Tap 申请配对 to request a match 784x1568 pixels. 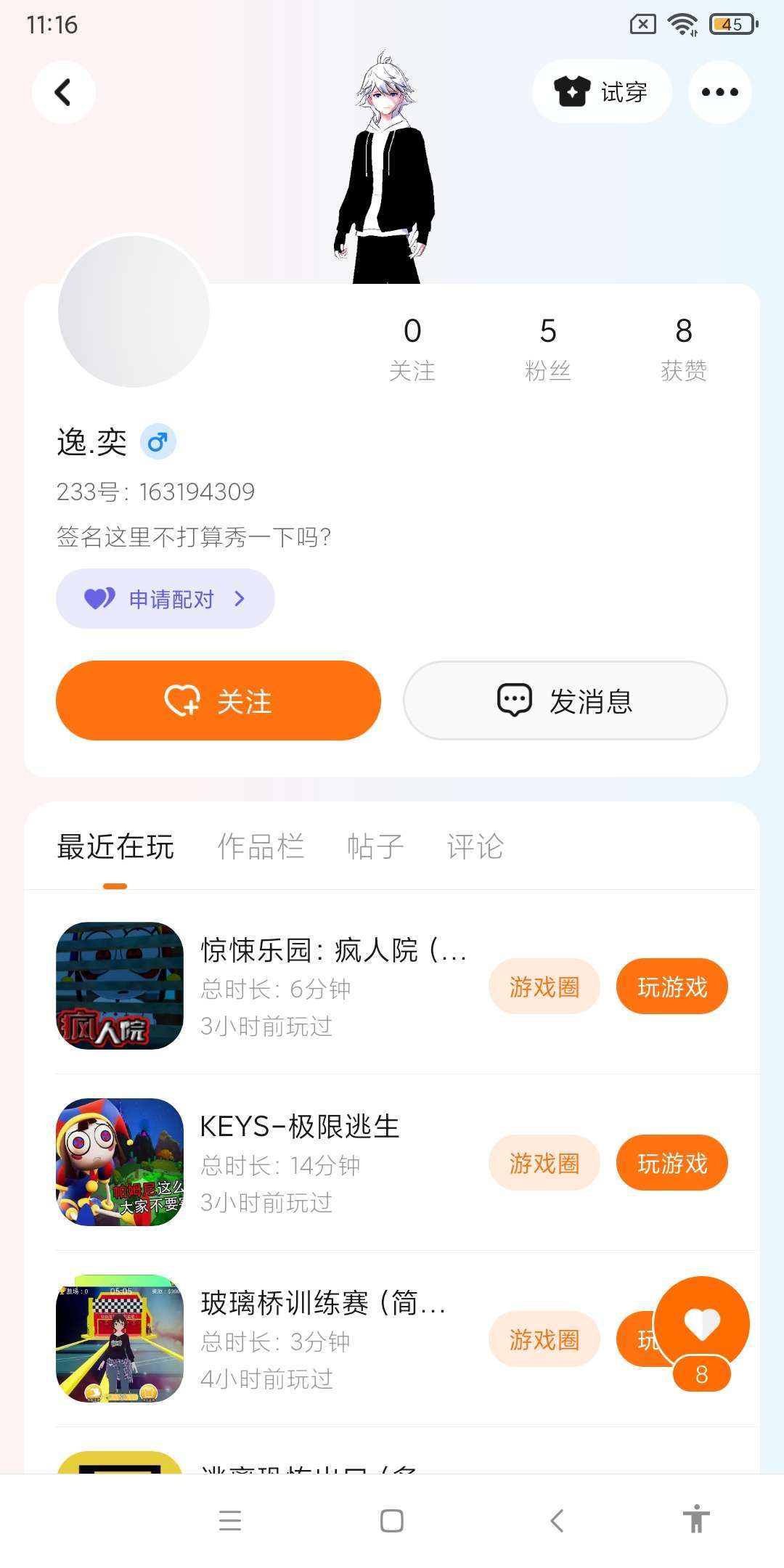(x=166, y=599)
